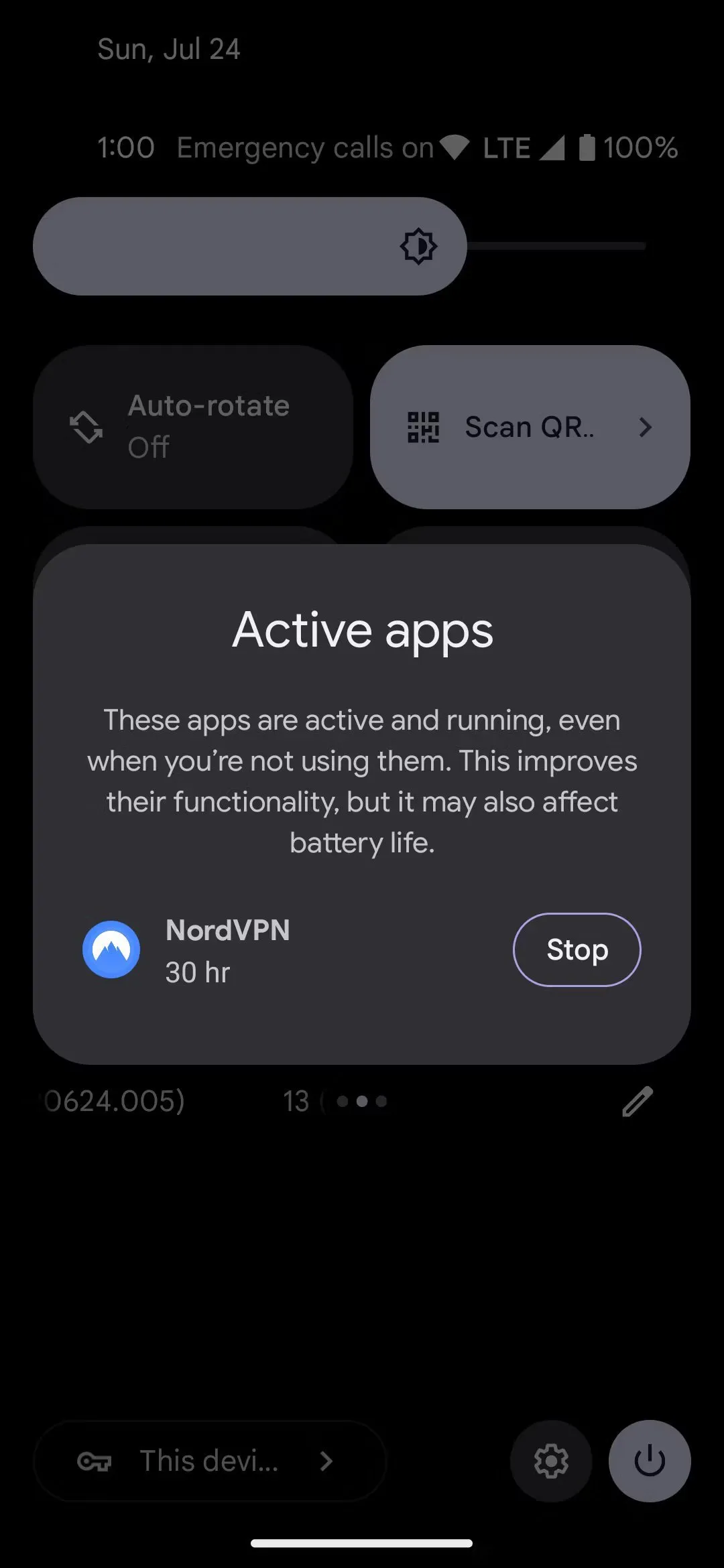
Task: Stop the NordVPN active app
Action: 577,950
